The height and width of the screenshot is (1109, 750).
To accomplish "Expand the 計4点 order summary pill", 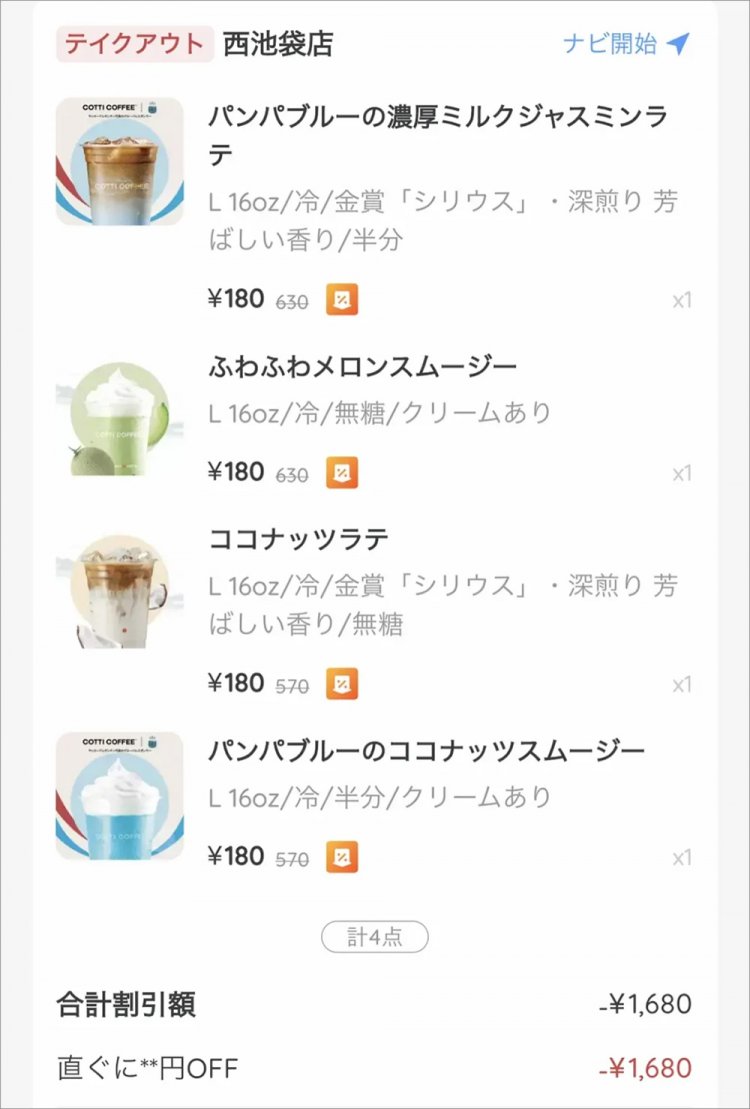I will pos(374,938).
